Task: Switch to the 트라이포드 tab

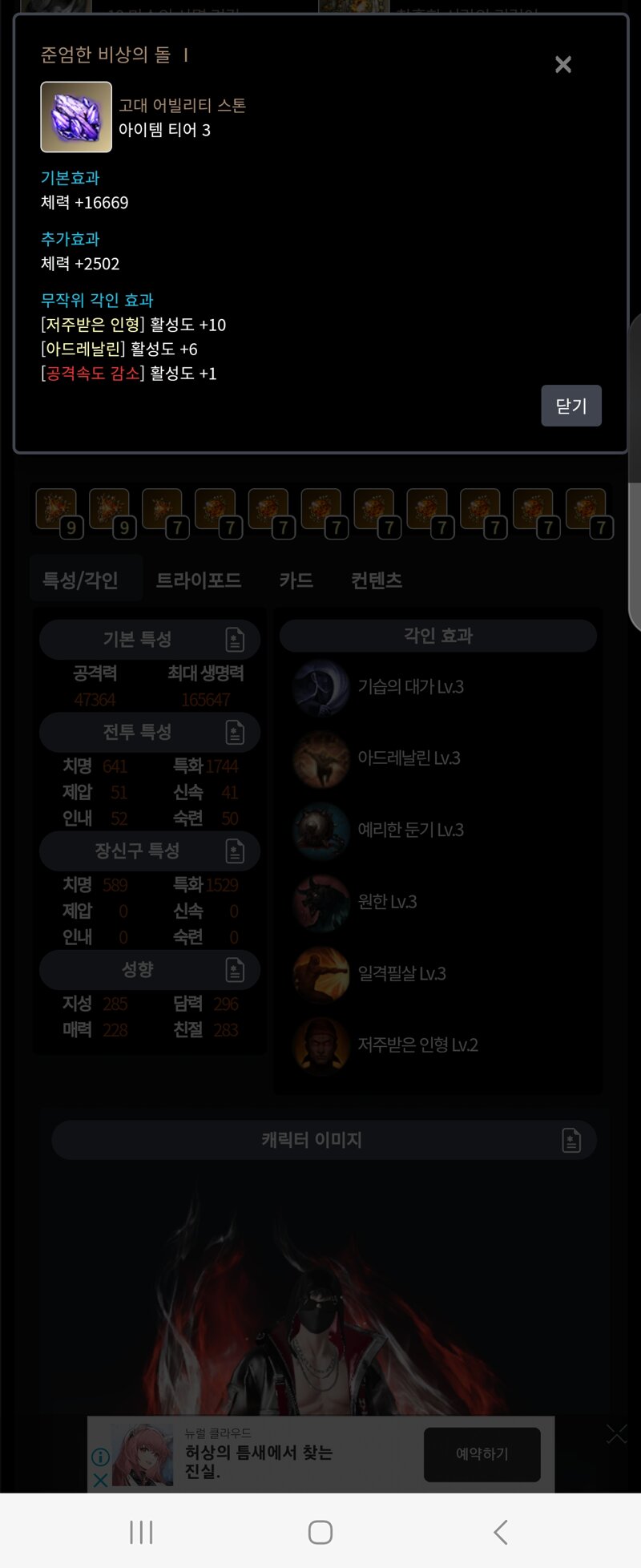Action: (198, 580)
